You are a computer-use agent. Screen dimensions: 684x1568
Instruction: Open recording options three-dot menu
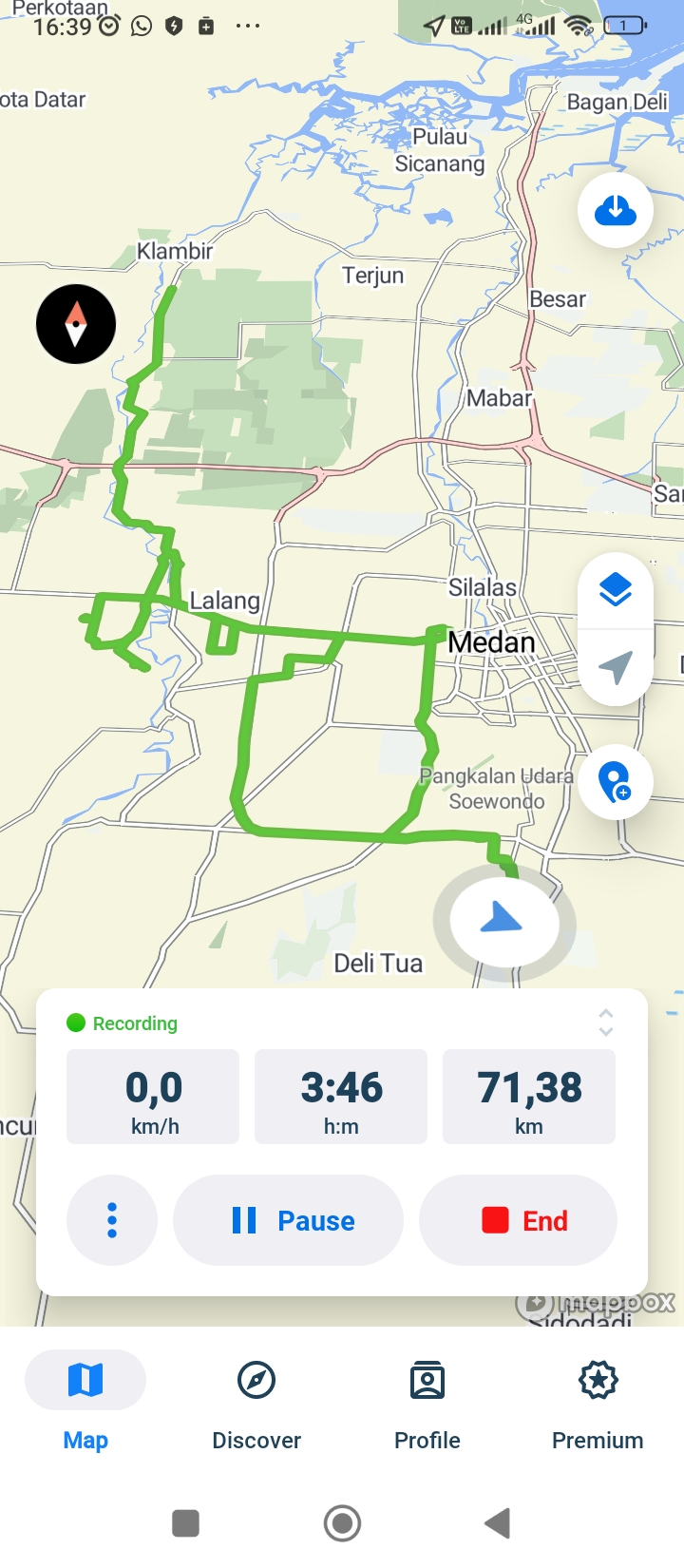tap(112, 1220)
